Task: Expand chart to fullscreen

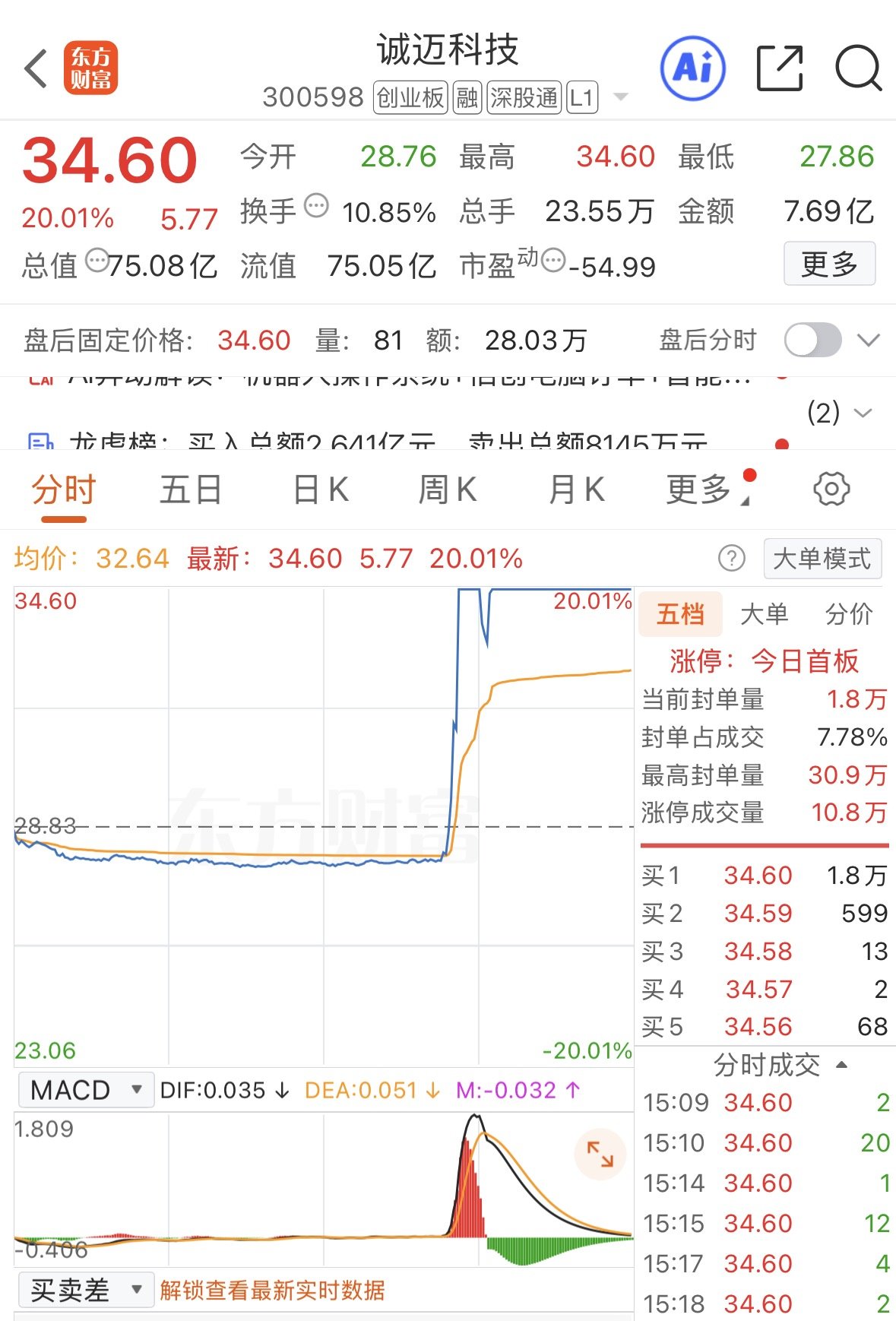Action: tap(600, 1154)
